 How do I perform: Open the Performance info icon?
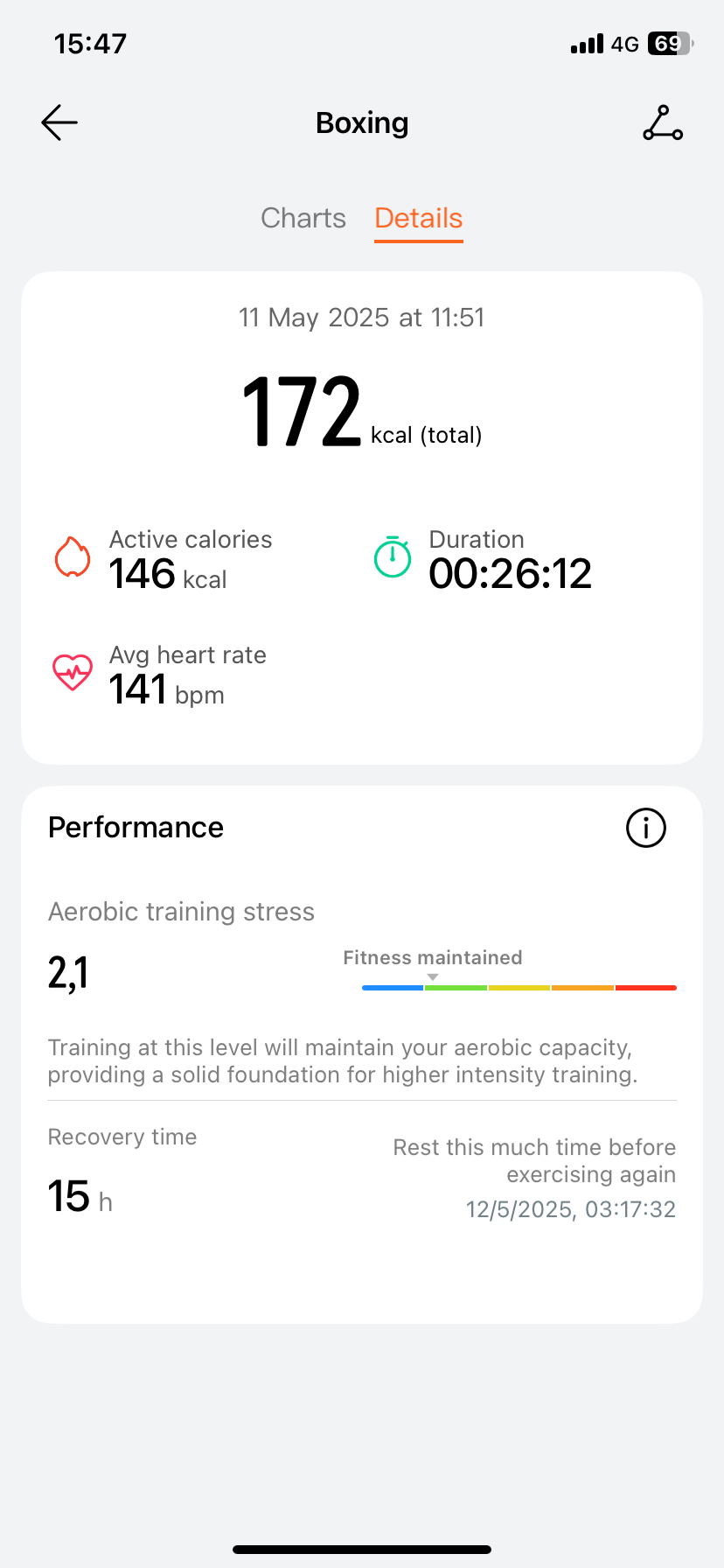tap(646, 828)
